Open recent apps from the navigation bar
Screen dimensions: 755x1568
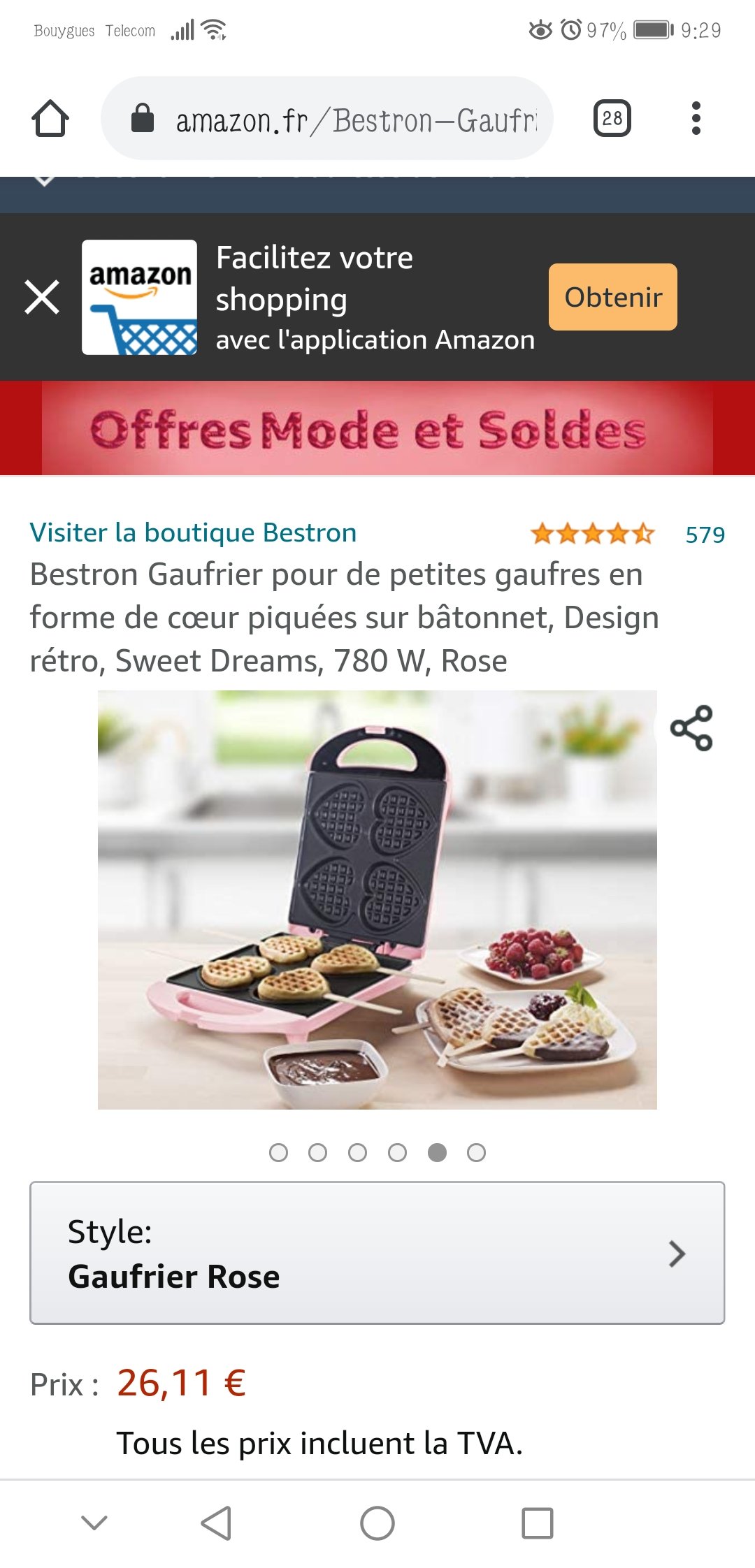click(537, 1523)
